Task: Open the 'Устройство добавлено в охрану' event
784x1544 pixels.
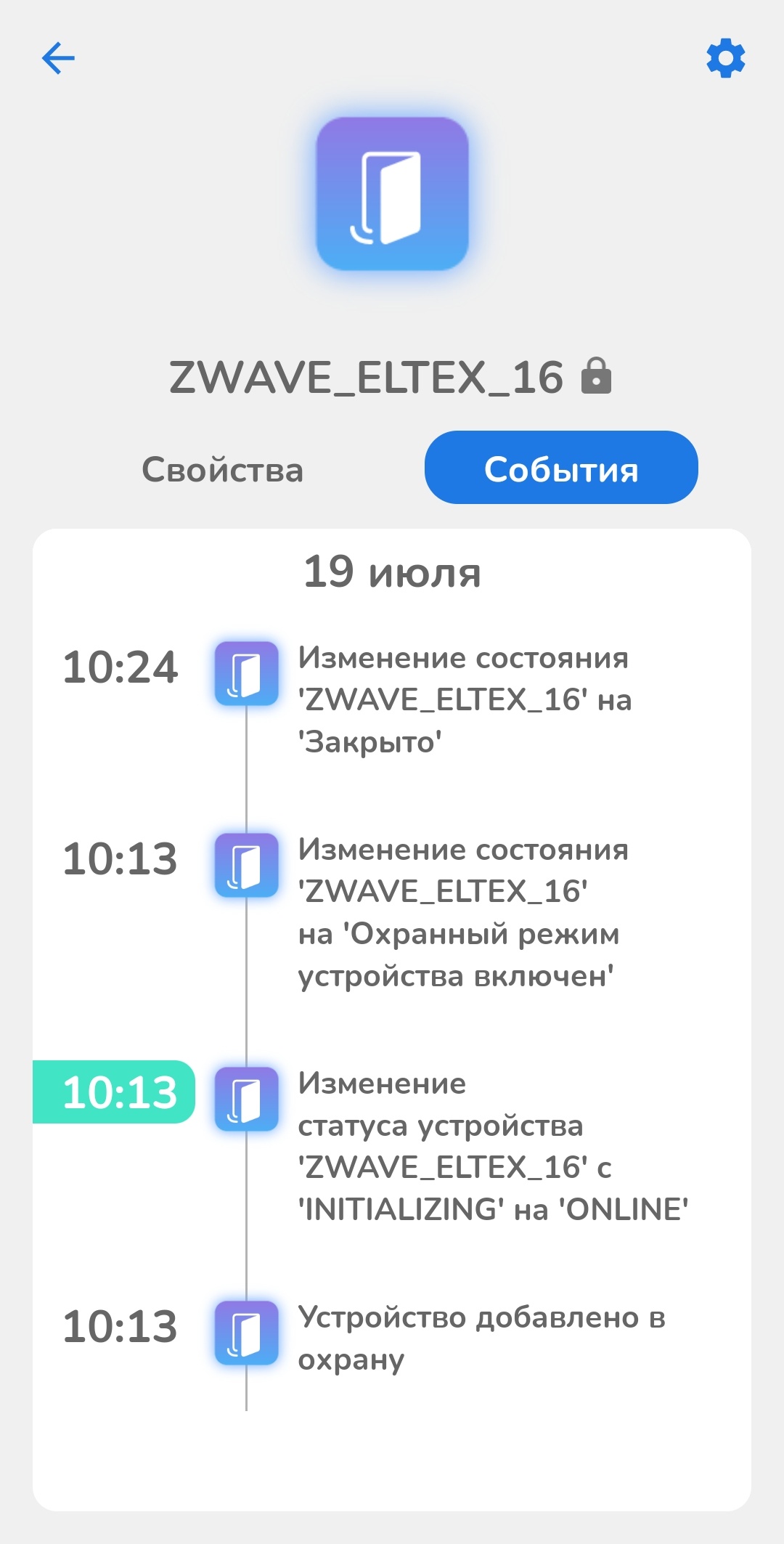Action: [x=481, y=1338]
